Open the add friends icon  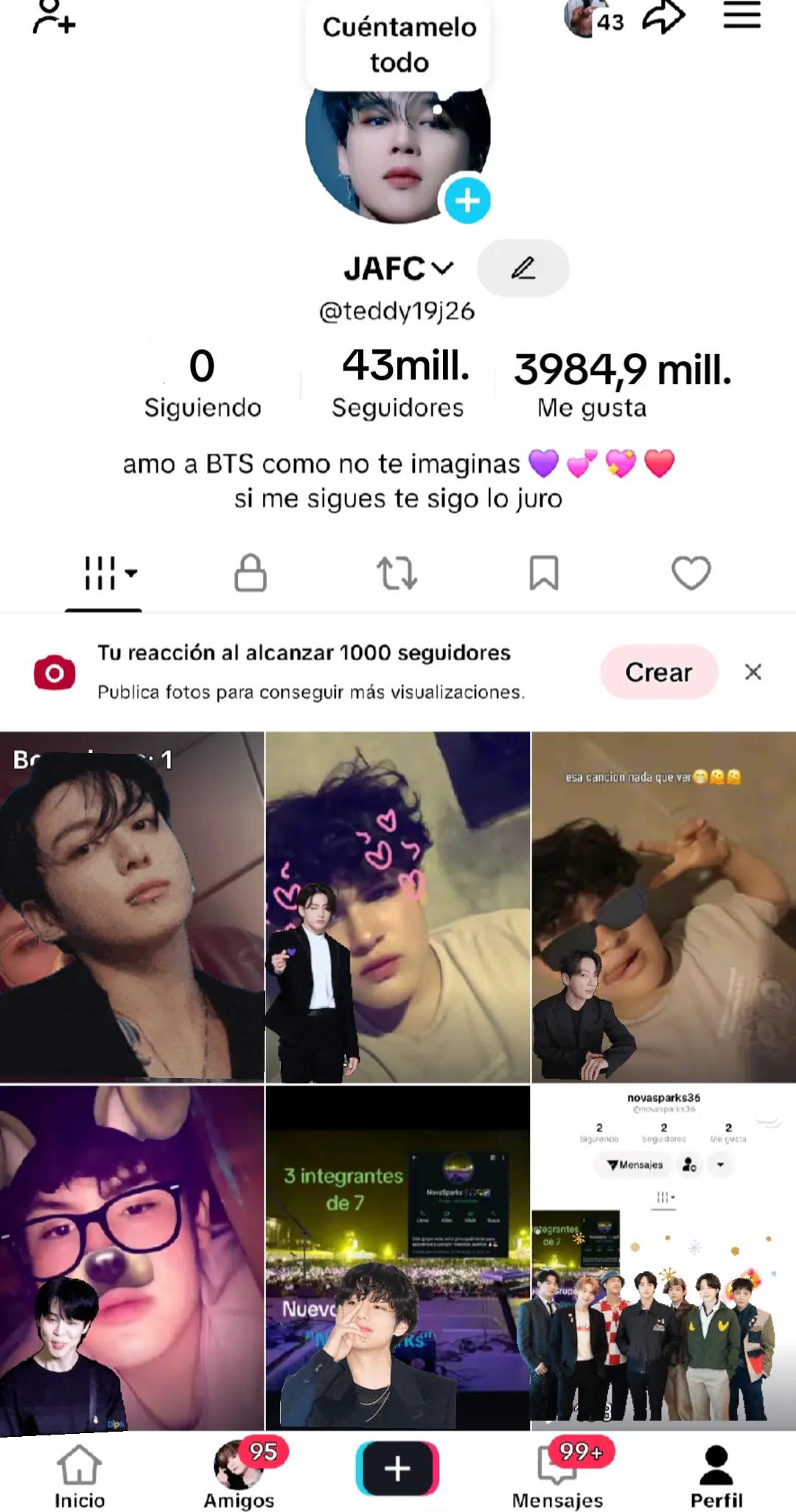[54, 18]
